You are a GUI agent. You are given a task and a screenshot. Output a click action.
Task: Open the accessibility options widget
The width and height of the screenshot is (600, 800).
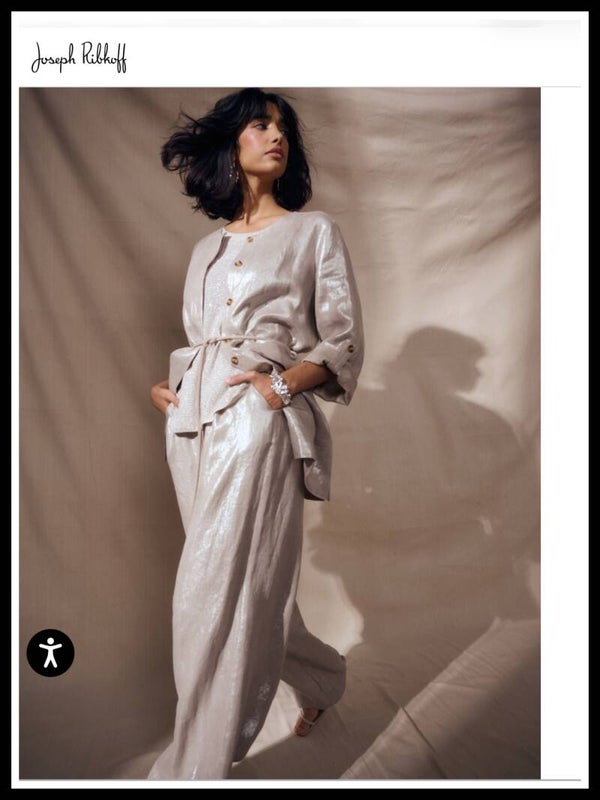[50, 653]
